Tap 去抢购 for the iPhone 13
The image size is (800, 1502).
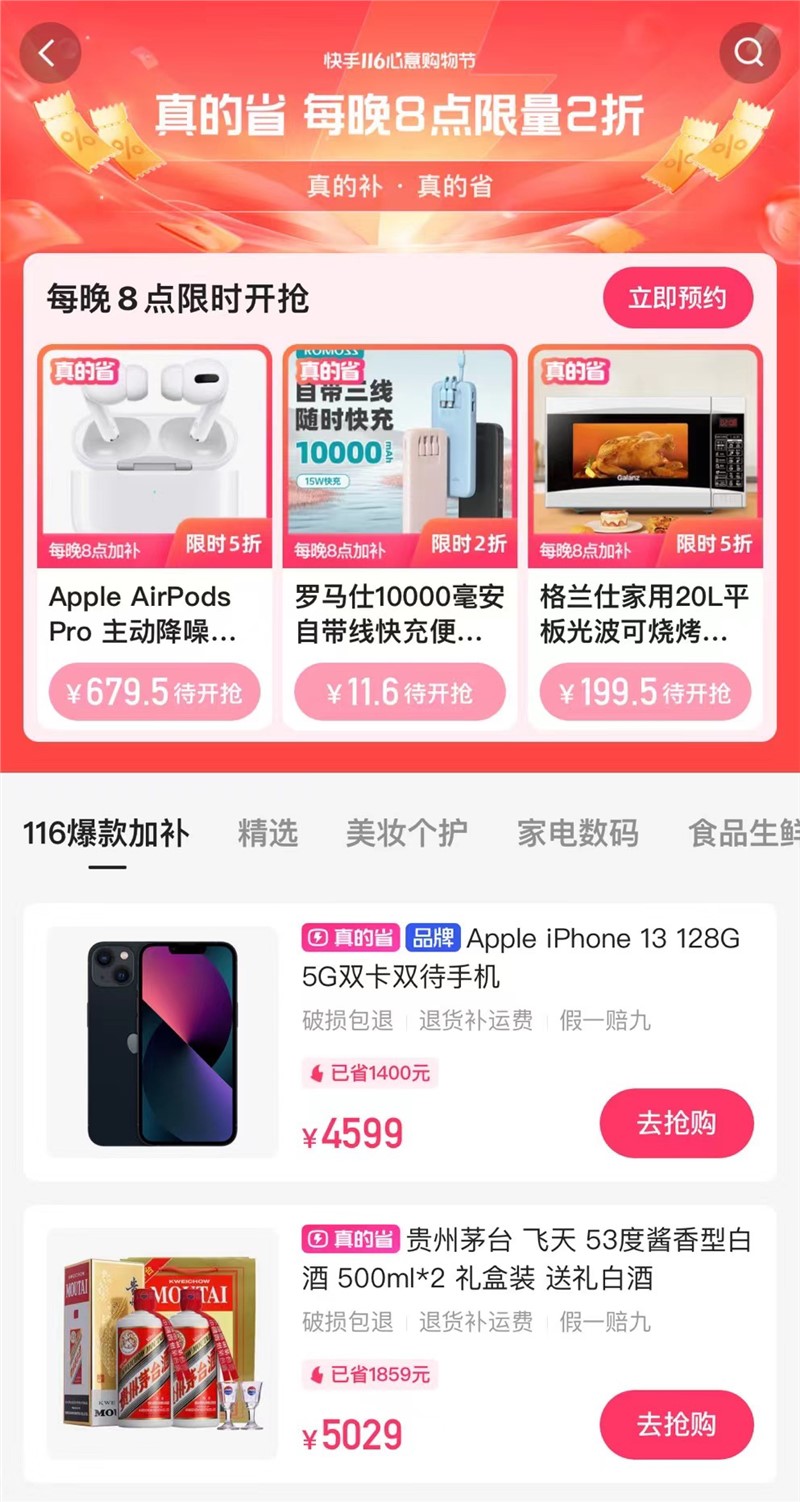676,1123
